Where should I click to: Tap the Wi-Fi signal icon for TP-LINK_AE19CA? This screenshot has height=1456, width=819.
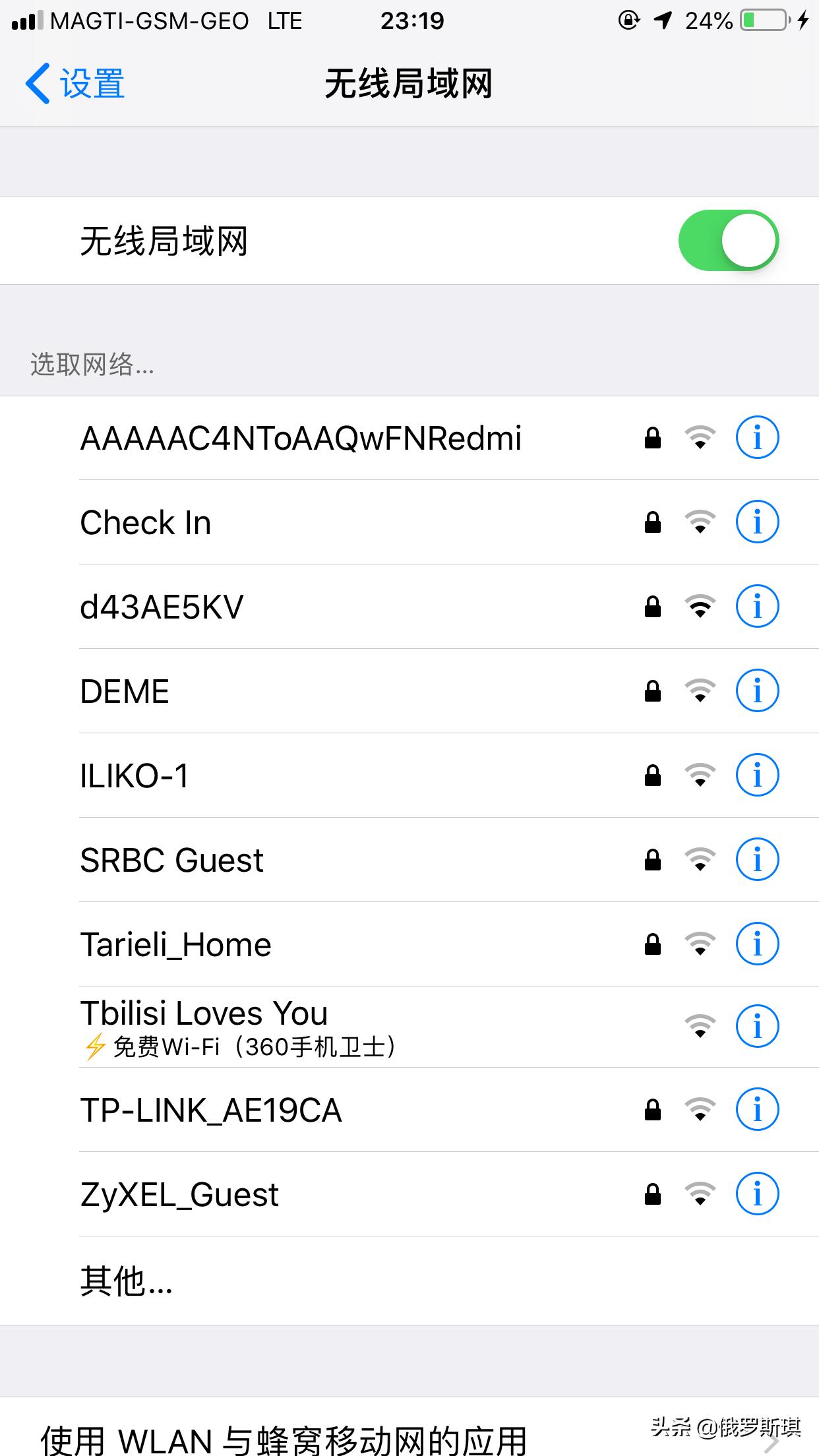point(700,1109)
